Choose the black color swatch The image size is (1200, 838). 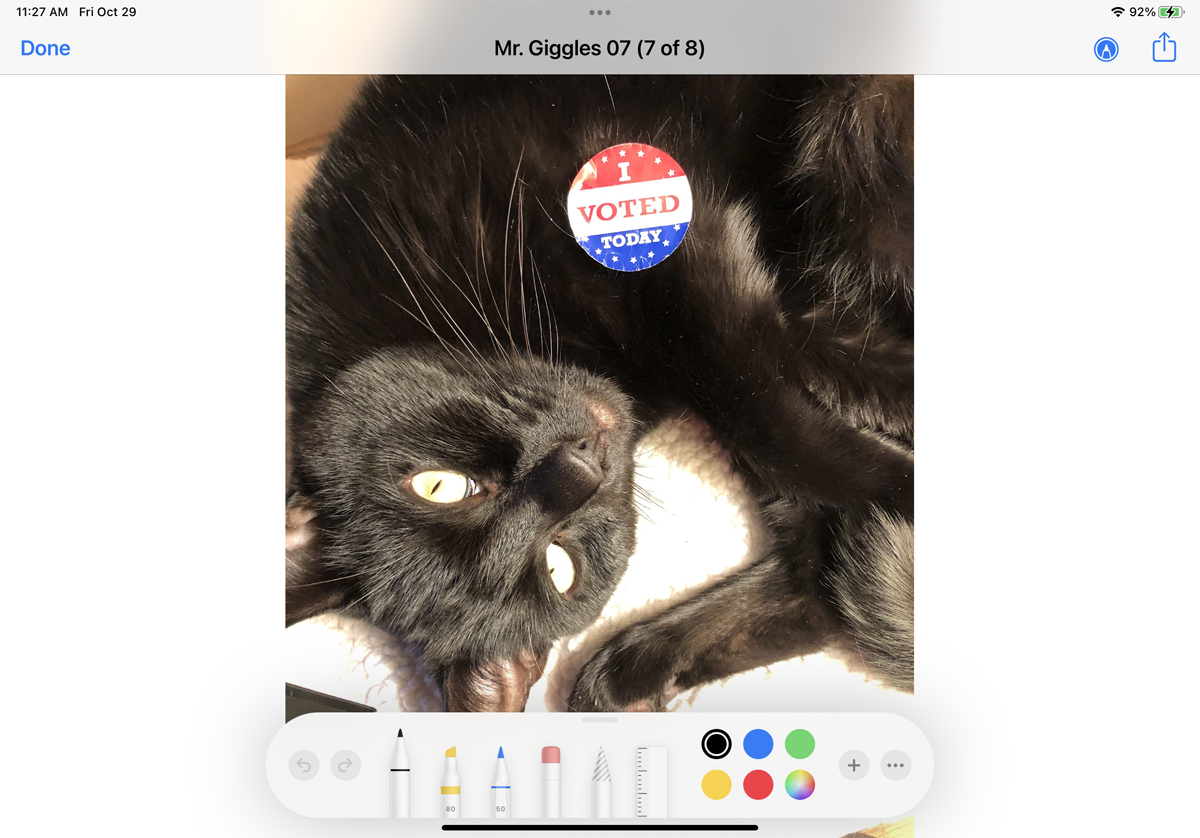(716, 744)
